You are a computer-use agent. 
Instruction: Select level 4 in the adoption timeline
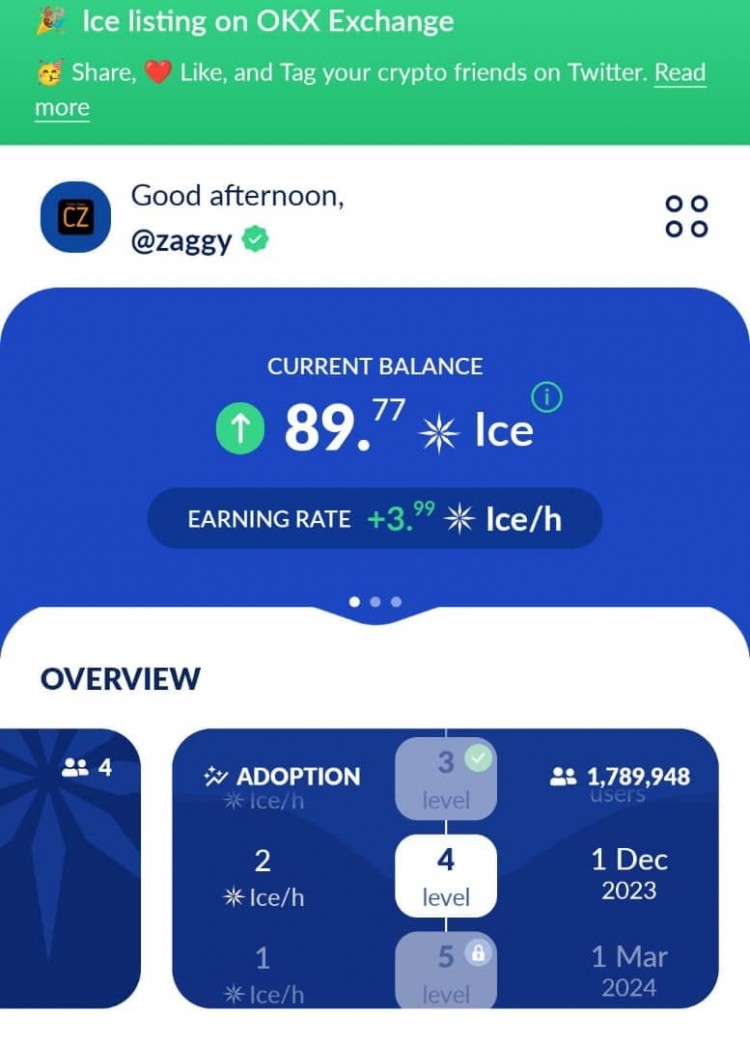pyautogui.click(x=446, y=875)
